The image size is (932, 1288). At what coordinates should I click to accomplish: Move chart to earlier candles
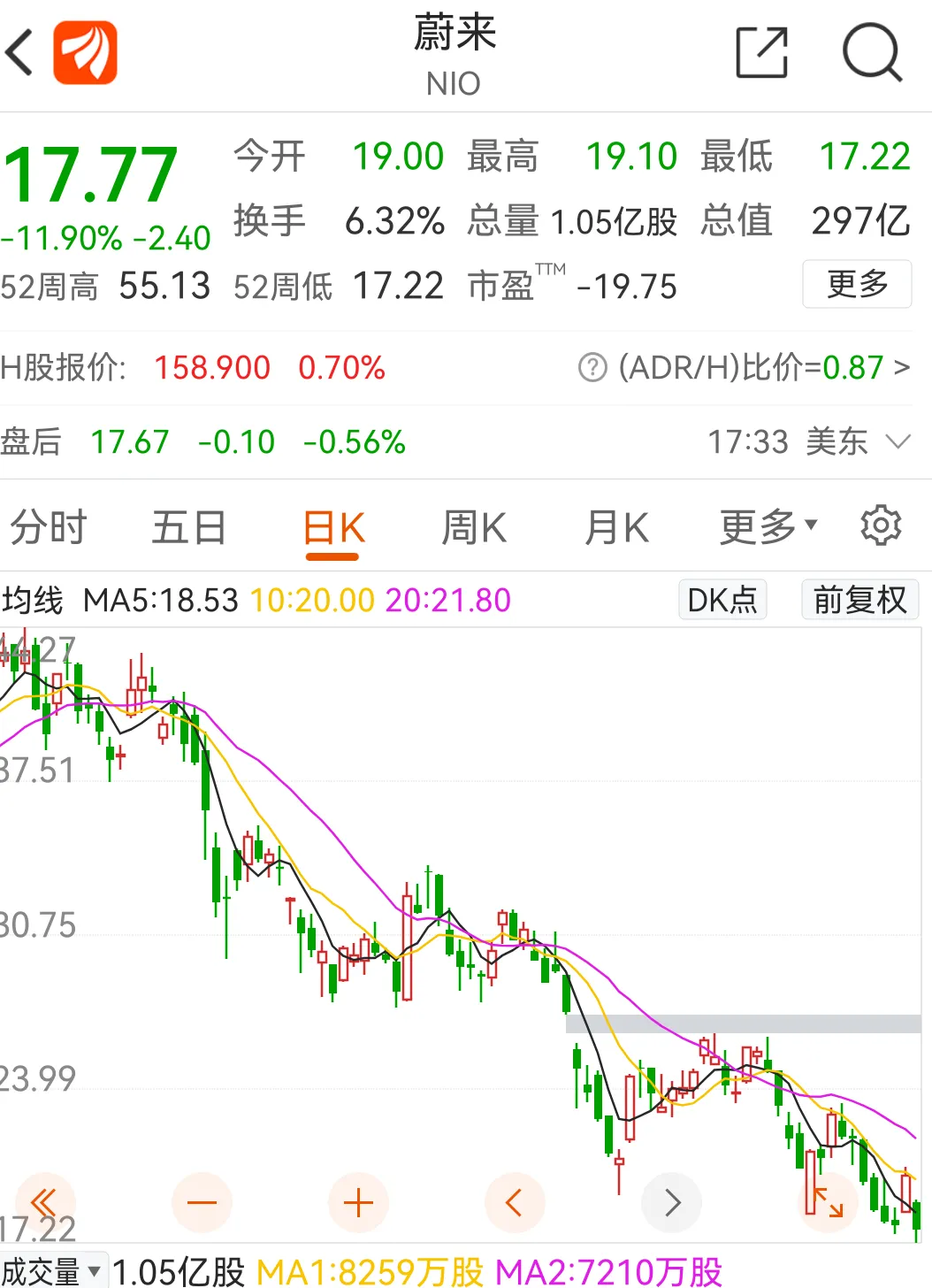click(x=515, y=1203)
